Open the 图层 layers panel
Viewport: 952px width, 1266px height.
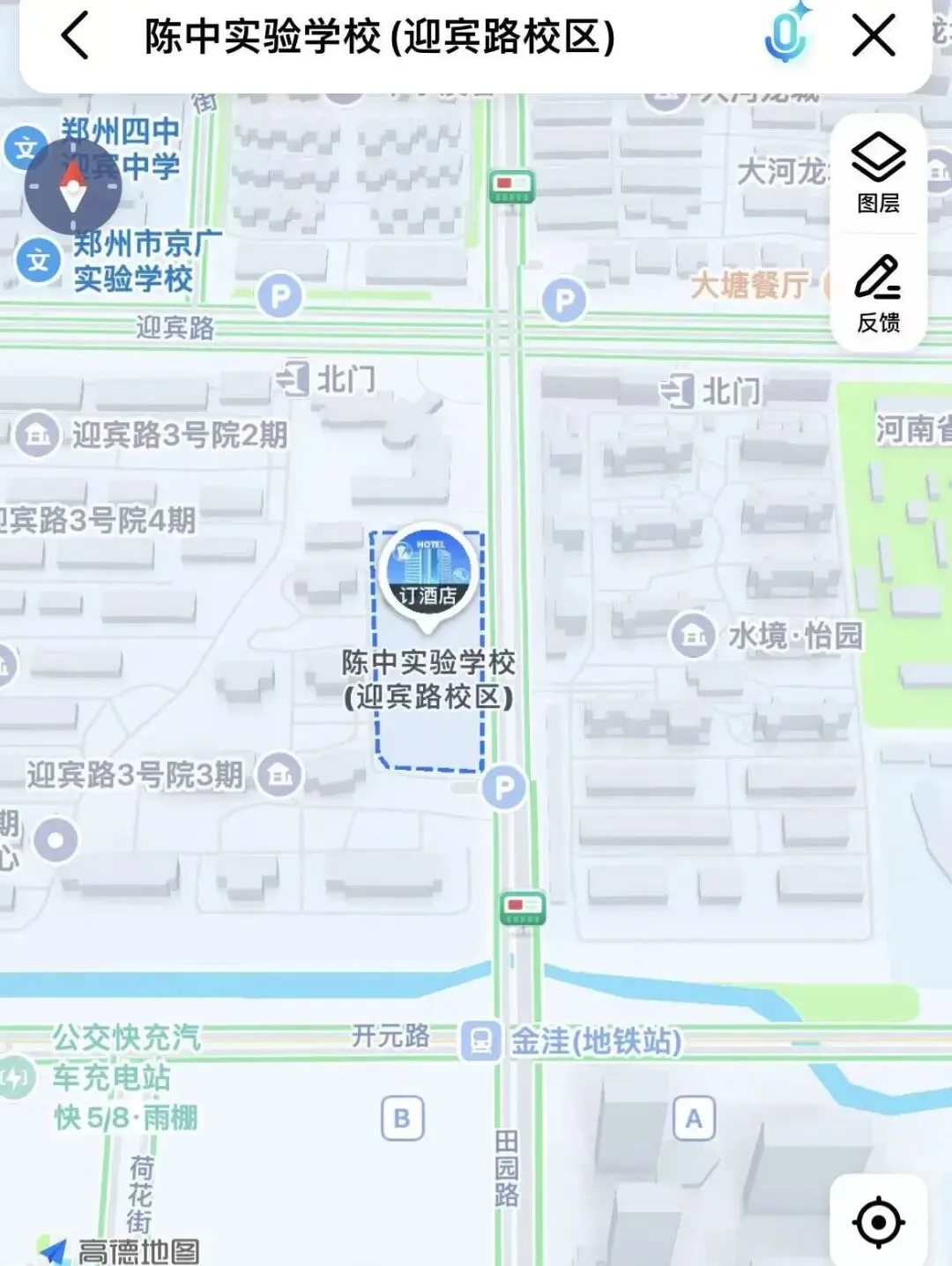tap(878, 174)
